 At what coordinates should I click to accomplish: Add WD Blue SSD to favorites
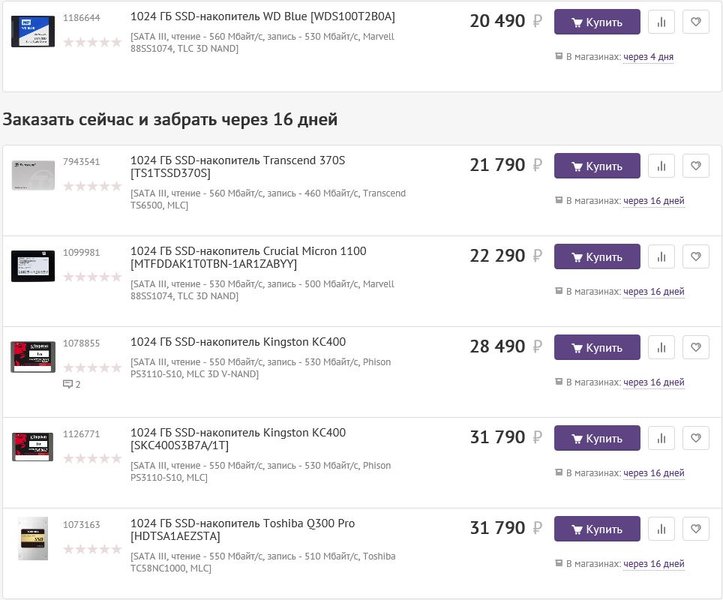click(696, 22)
